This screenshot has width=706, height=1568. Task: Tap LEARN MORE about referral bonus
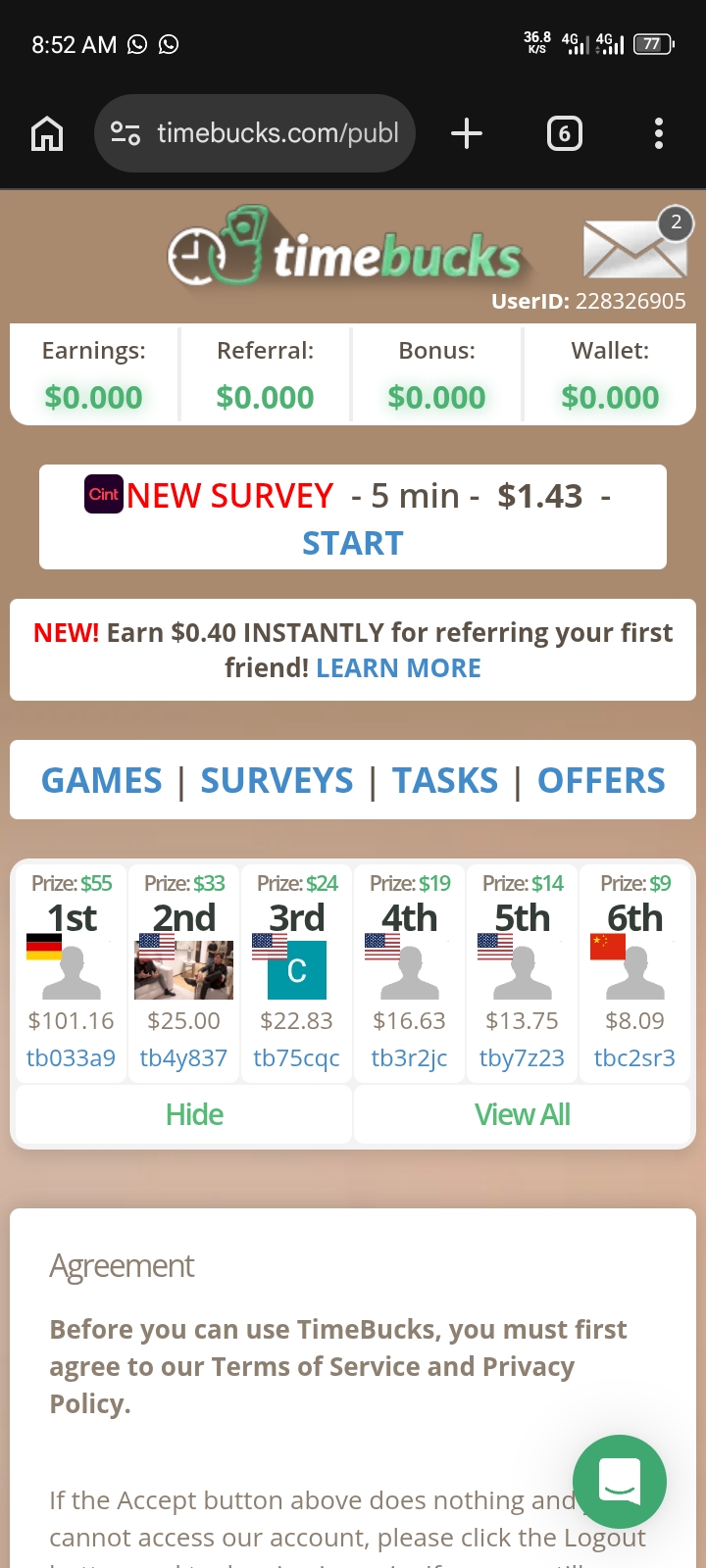pyautogui.click(x=398, y=668)
